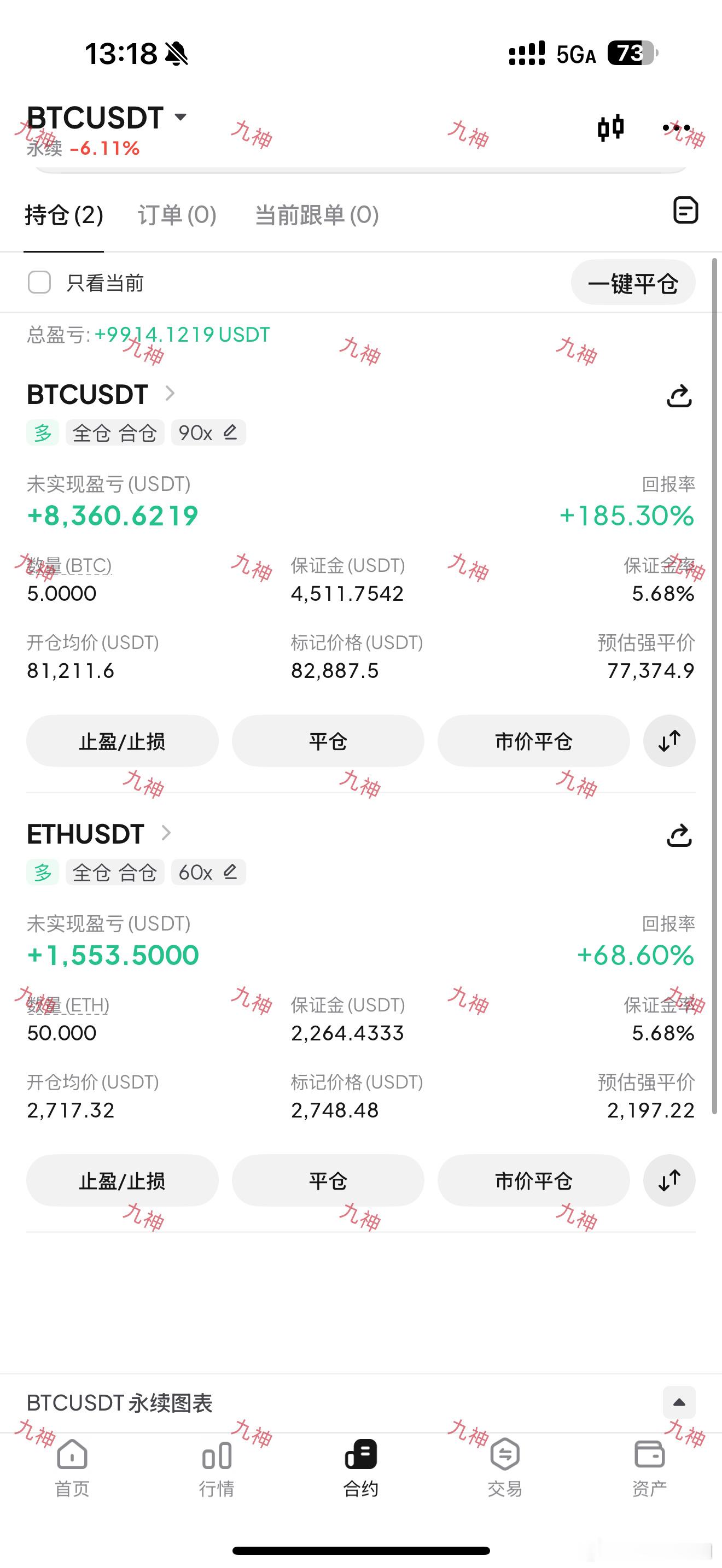This screenshot has height=1568, width=722.
Task: Expand ETHUSDT position details via its arrow
Action: click(x=166, y=833)
